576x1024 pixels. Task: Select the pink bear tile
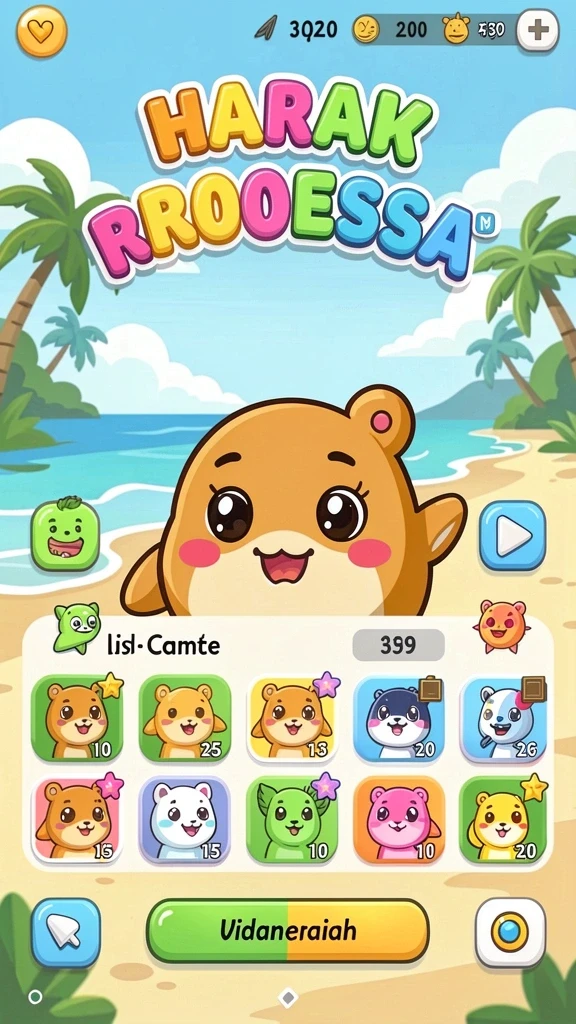pos(400,820)
